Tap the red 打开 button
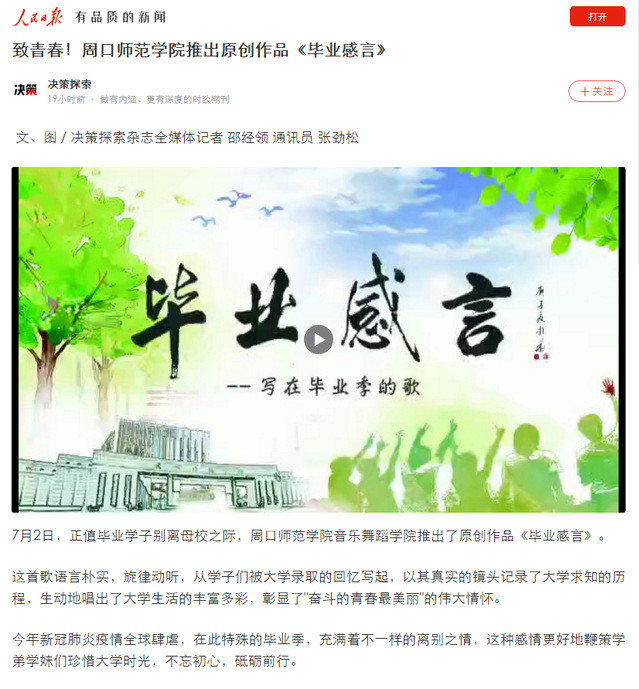Viewport: 639px width, 689px height. point(597,16)
